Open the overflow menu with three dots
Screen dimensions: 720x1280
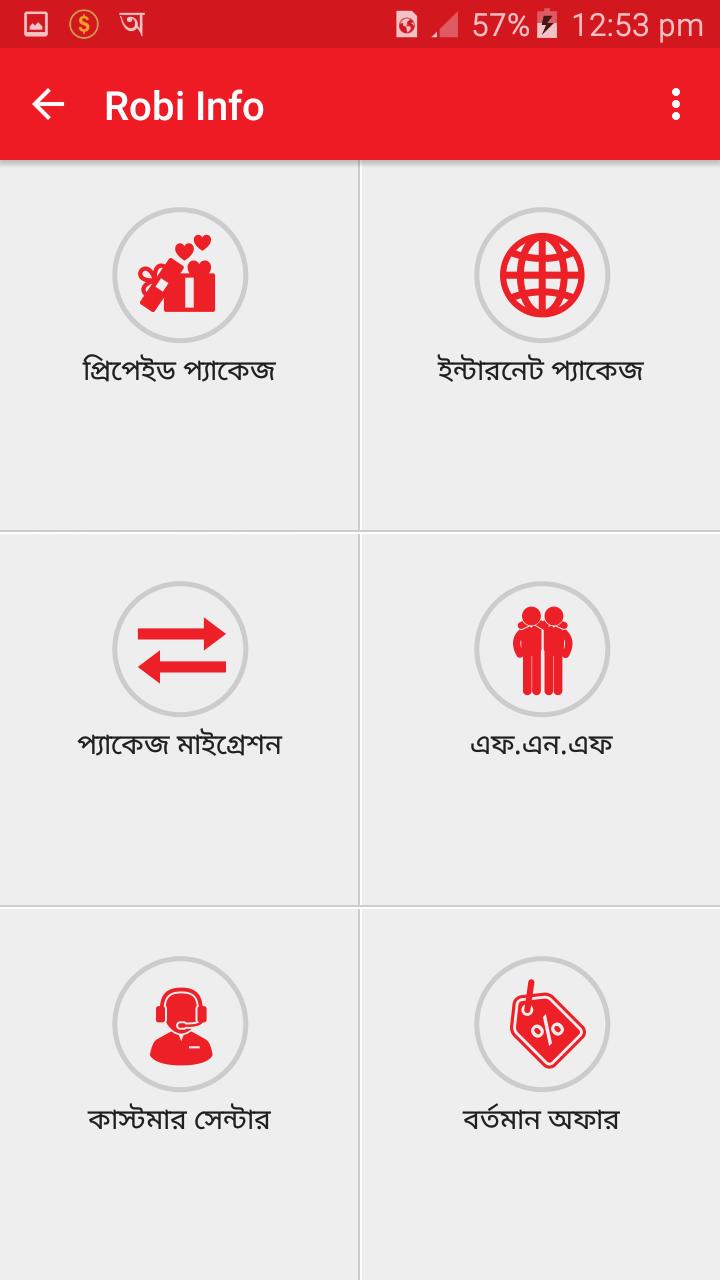point(677,104)
